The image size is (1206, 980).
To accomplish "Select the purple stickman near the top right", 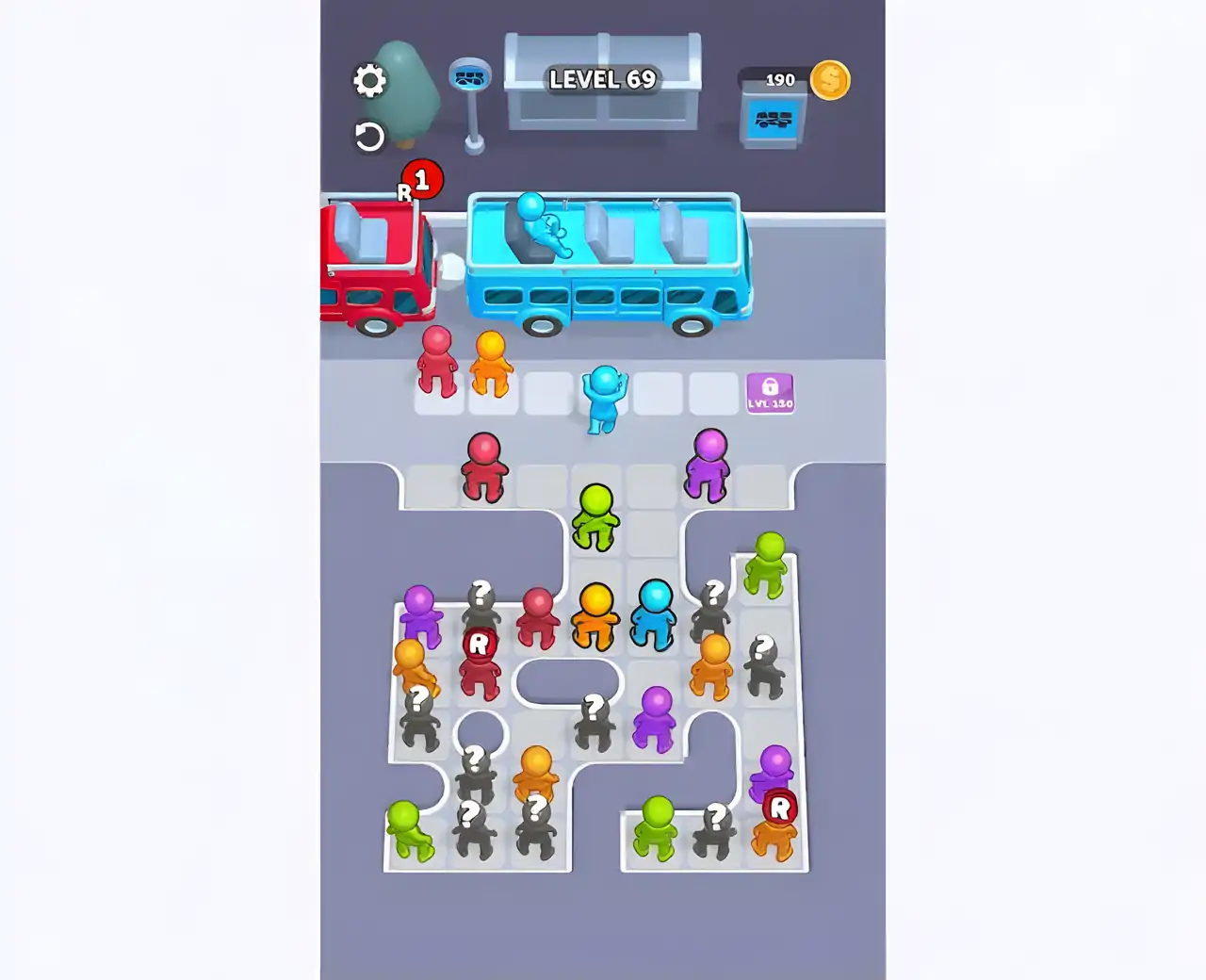I will click(x=709, y=465).
